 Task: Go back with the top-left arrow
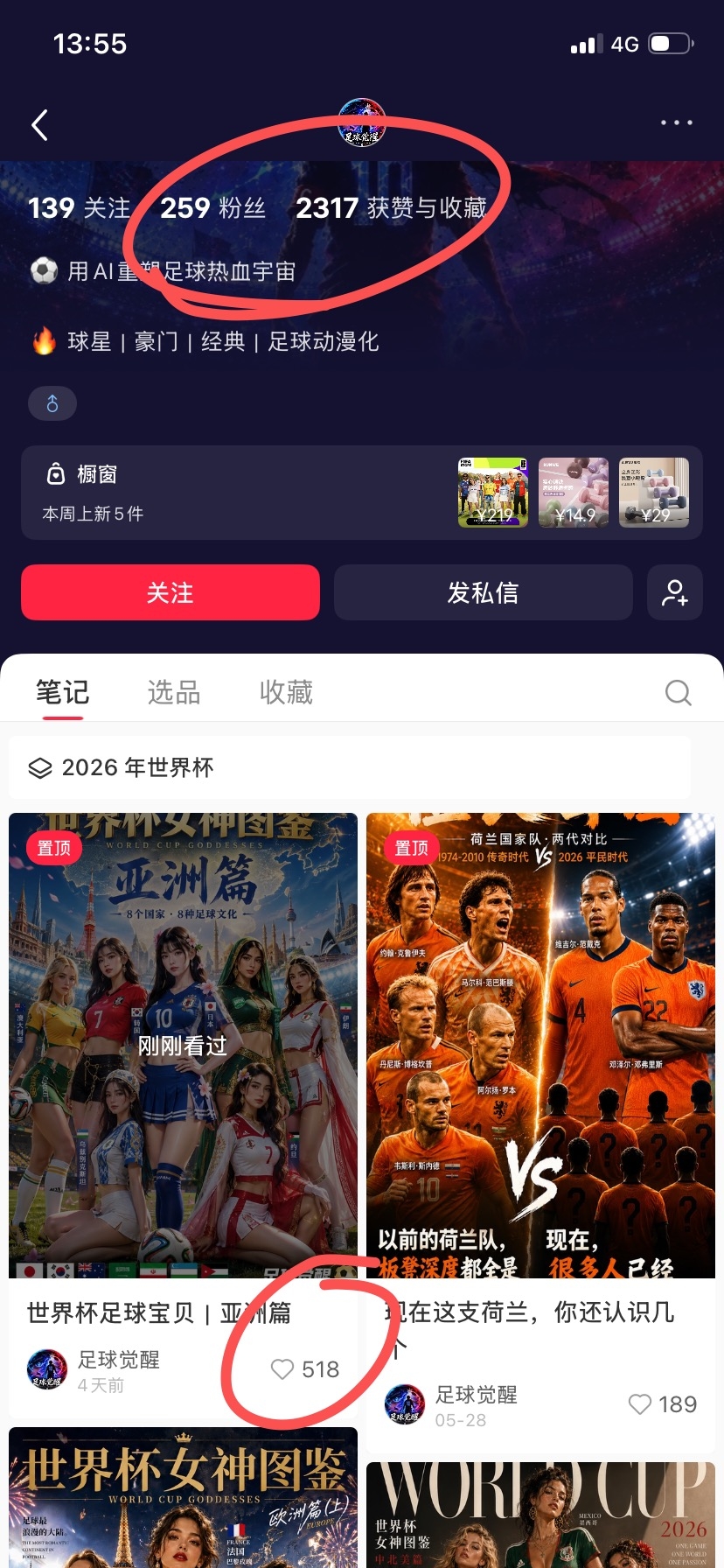(x=39, y=125)
